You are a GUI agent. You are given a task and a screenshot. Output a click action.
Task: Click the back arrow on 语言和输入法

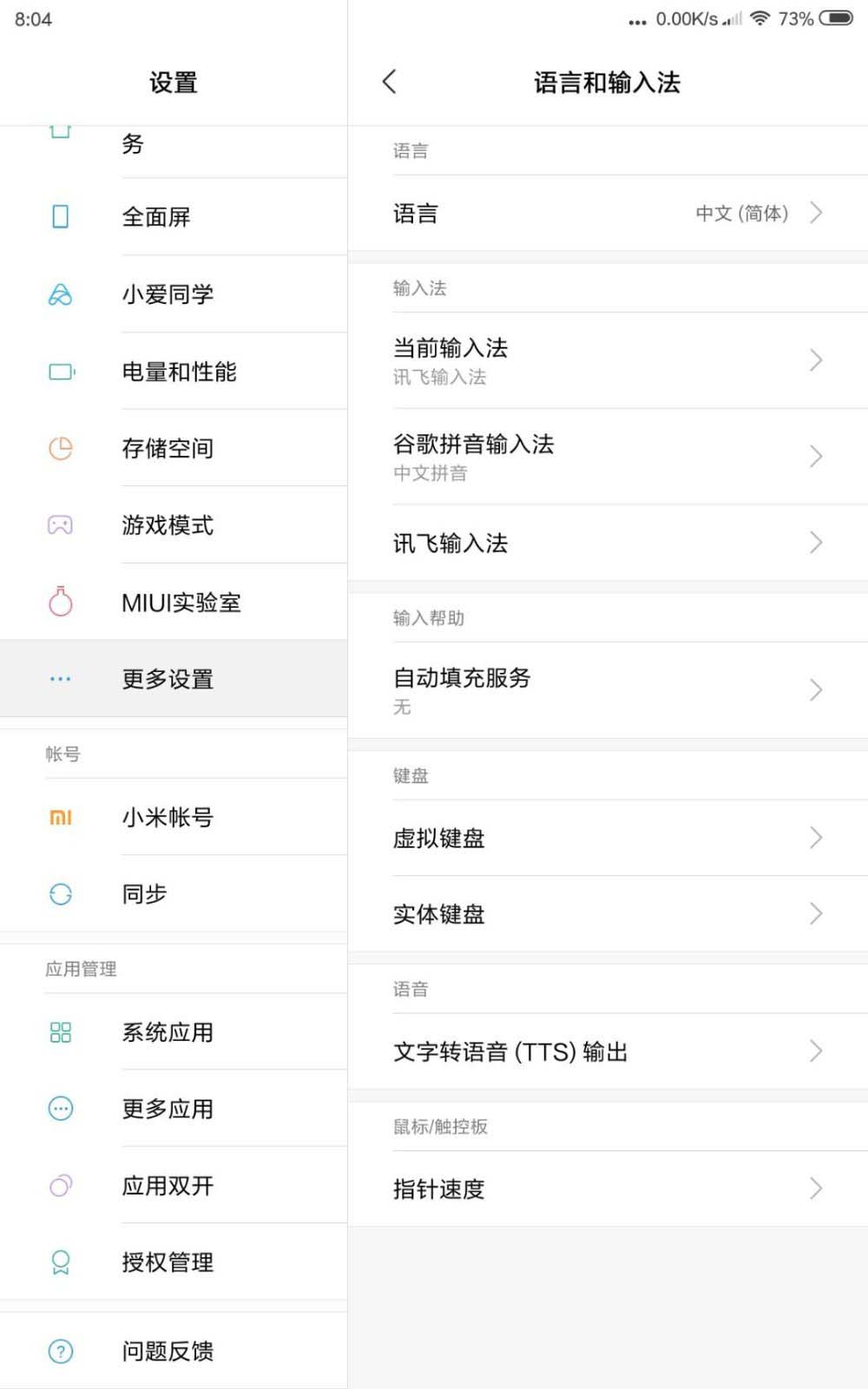389,81
